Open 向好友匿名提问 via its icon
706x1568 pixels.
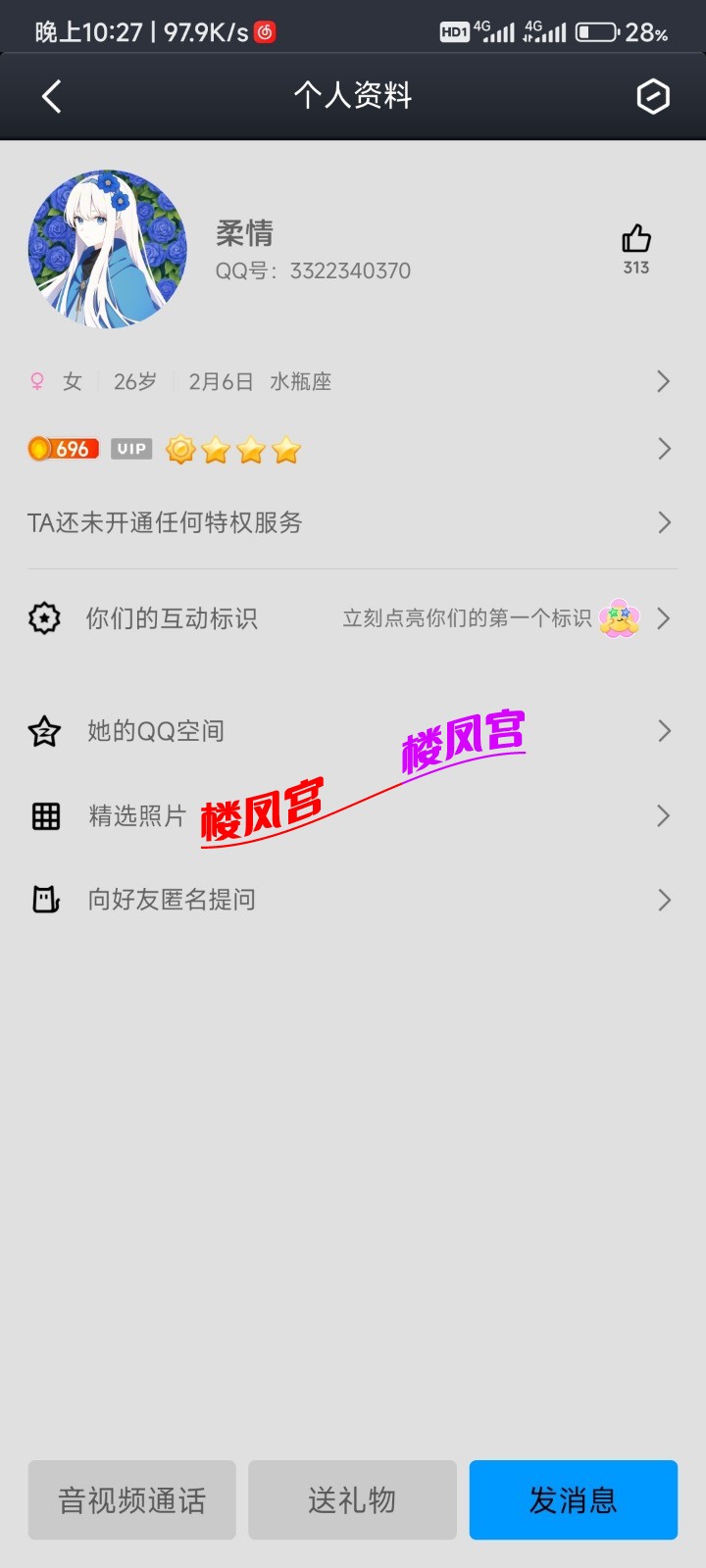pos(45,900)
